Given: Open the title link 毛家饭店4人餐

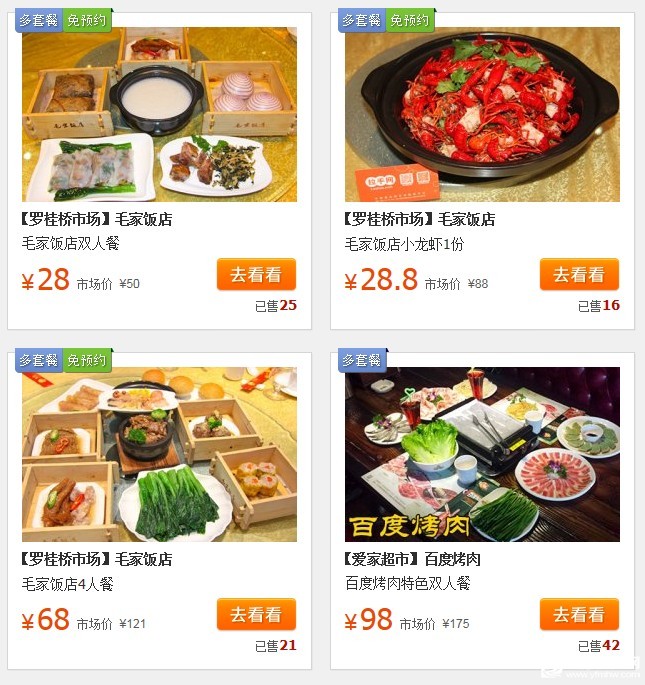Looking at the screenshot, I should pyautogui.click(x=67, y=584).
